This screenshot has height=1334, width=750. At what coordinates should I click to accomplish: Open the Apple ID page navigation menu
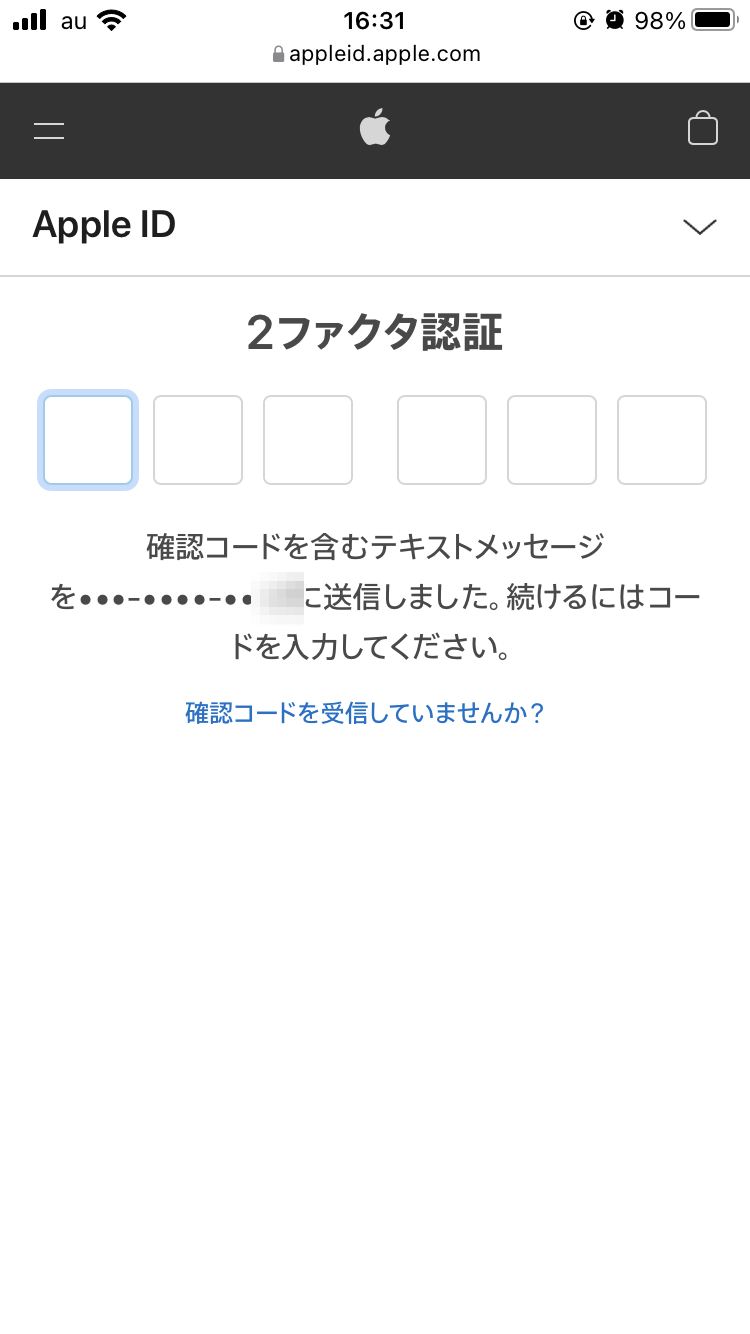coord(698,227)
